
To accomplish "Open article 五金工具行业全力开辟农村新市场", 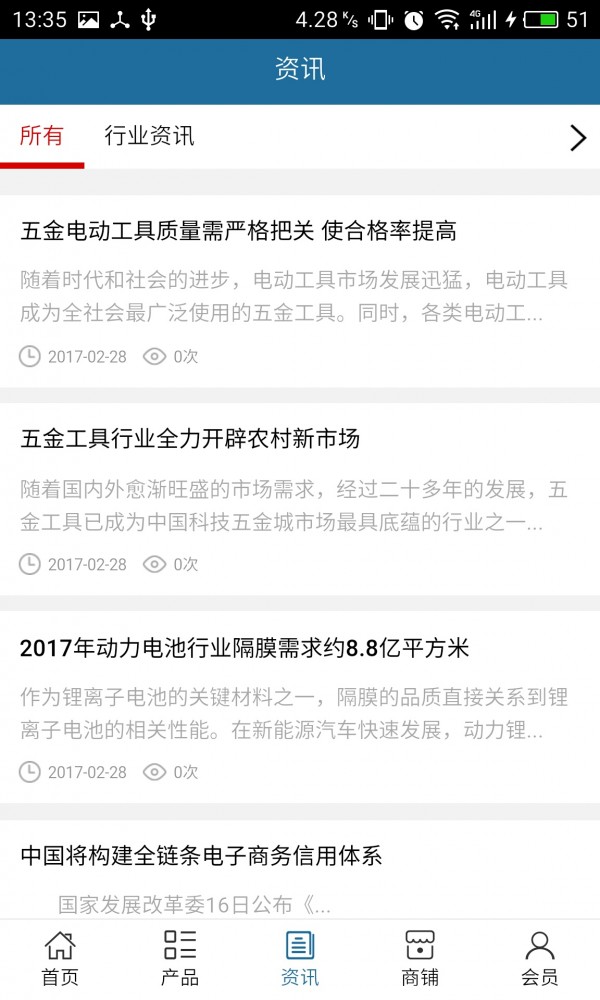I will tap(190, 438).
